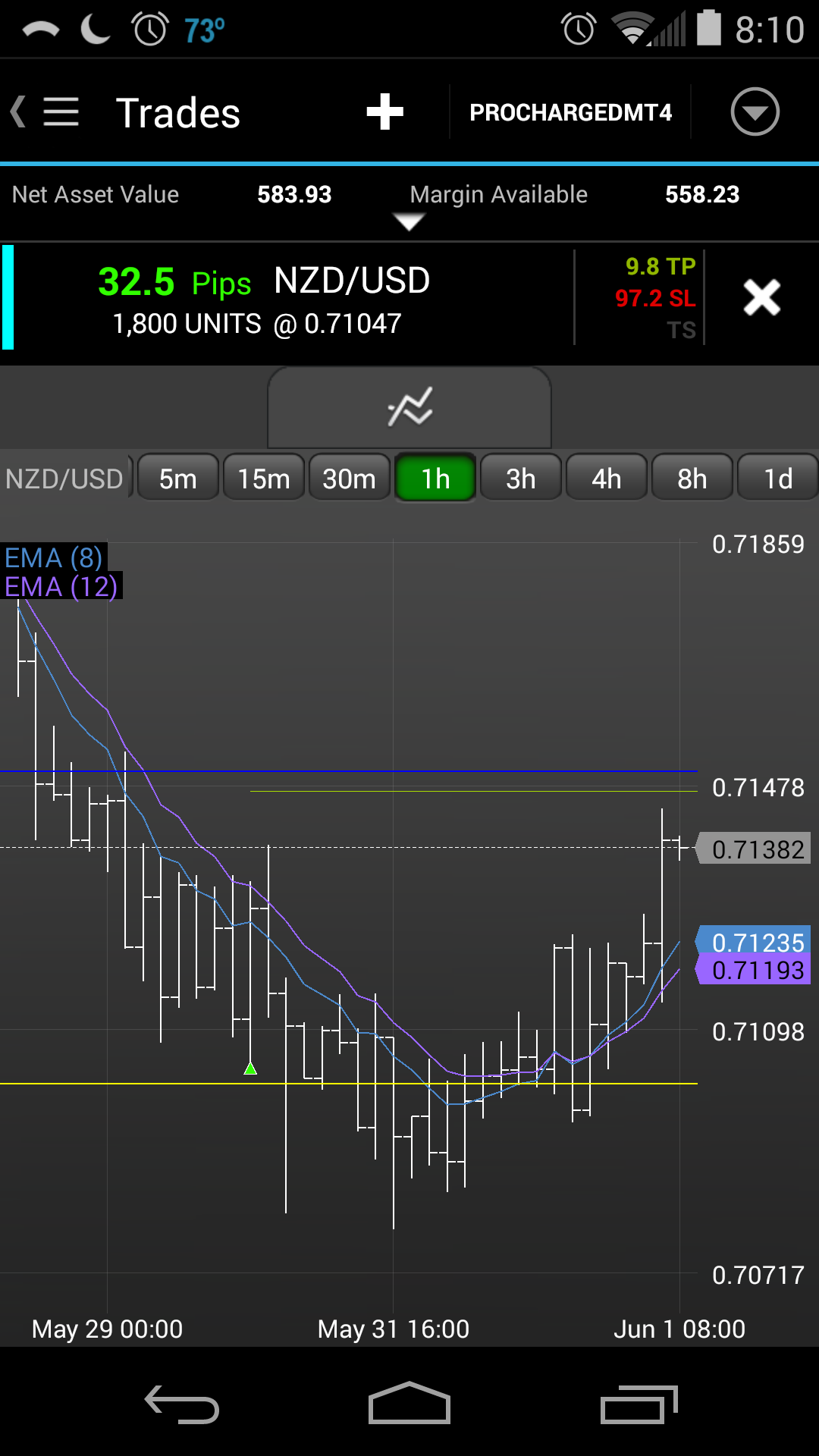
Task: Add a new trade with plus icon
Action: pyautogui.click(x=384, y=112)
